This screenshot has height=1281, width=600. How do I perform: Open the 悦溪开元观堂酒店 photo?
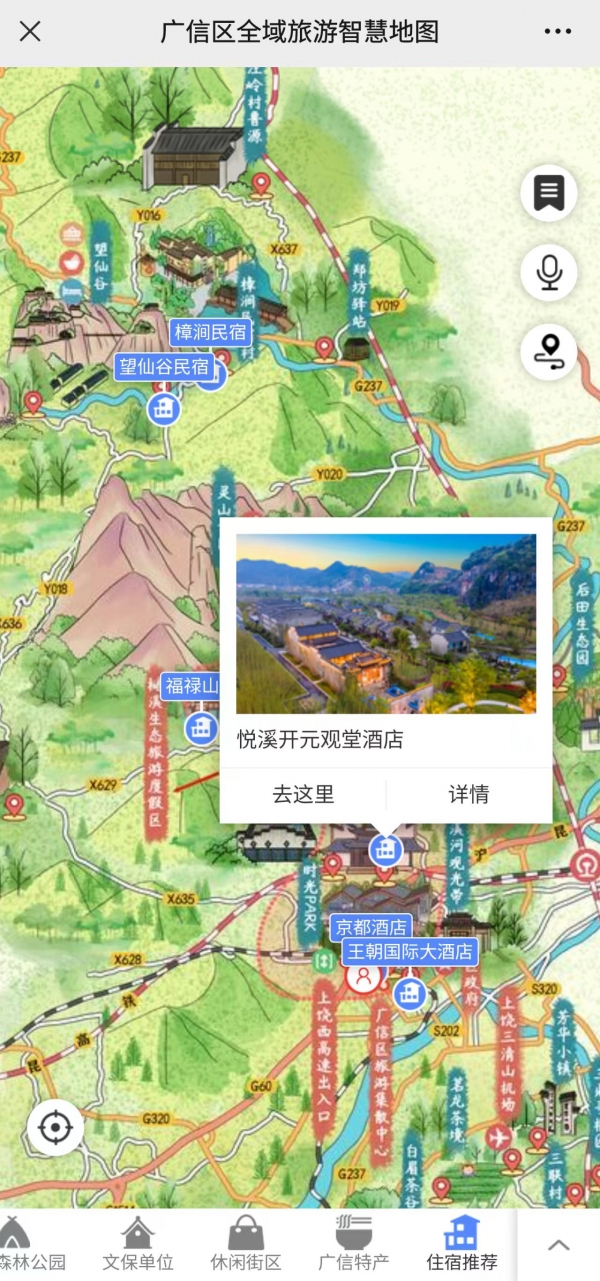tap(386, 623)
